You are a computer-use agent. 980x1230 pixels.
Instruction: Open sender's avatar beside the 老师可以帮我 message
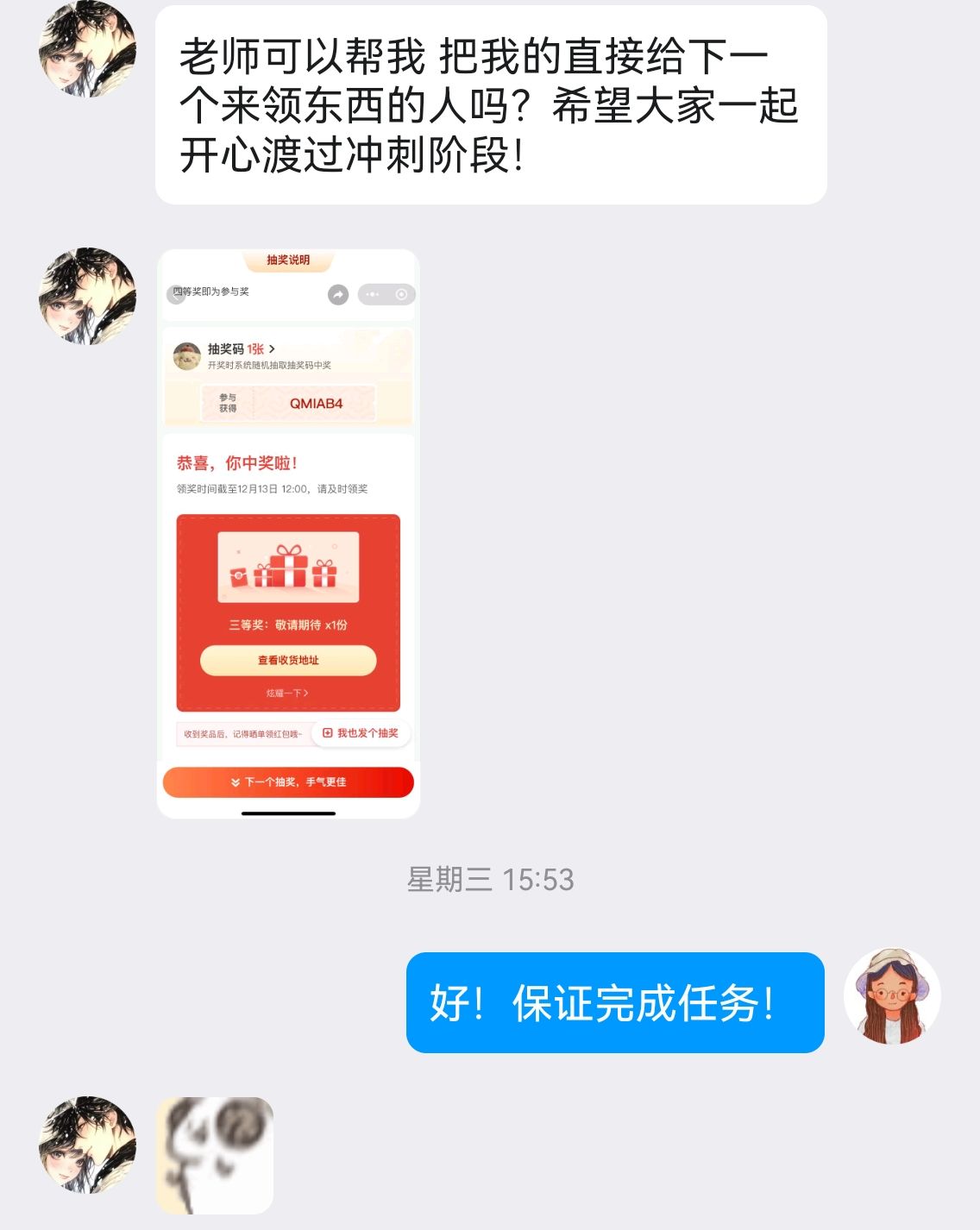click(87, 49)
